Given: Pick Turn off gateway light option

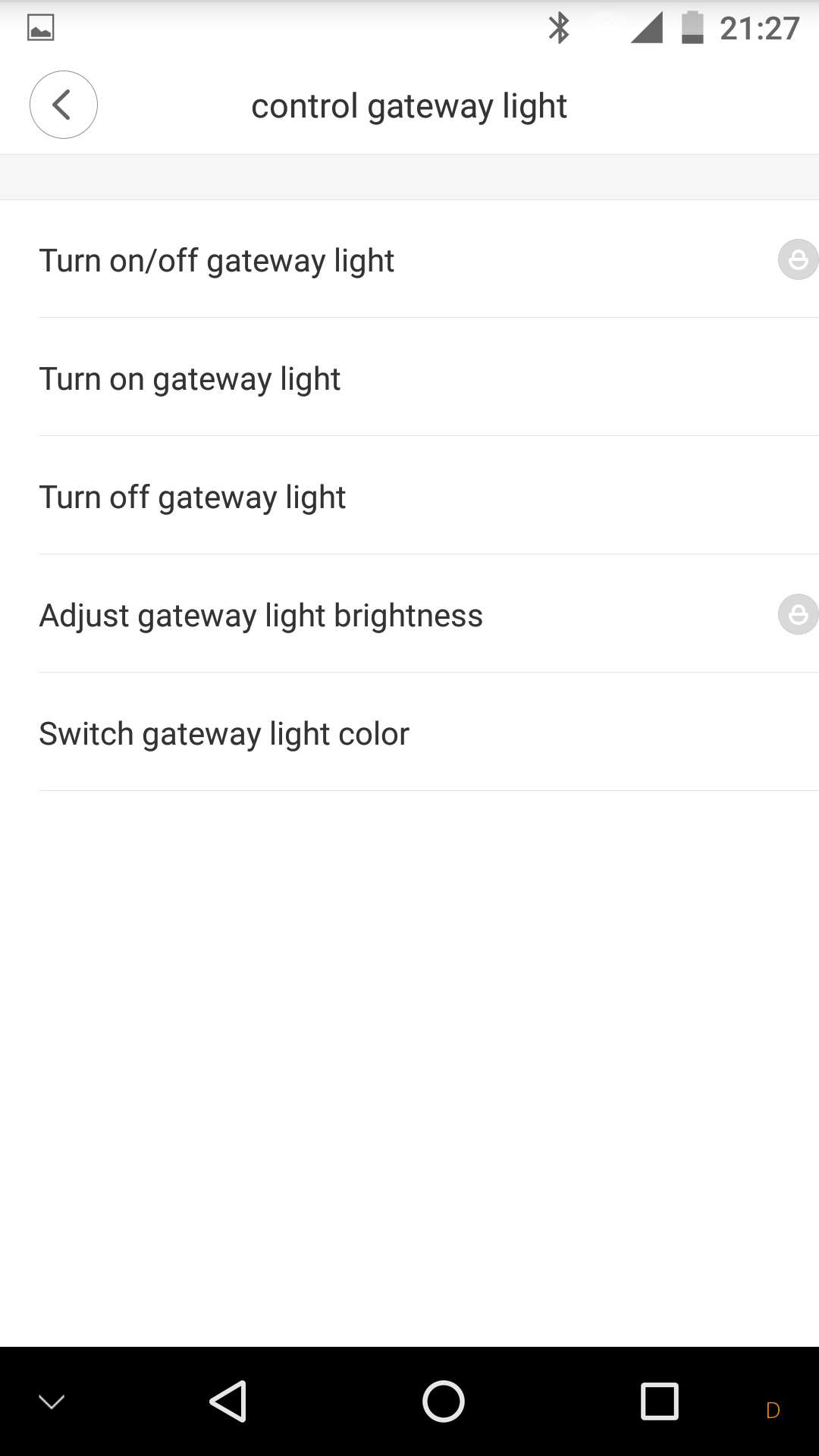Looking at the screenshot, I should (x=193, y=497).
